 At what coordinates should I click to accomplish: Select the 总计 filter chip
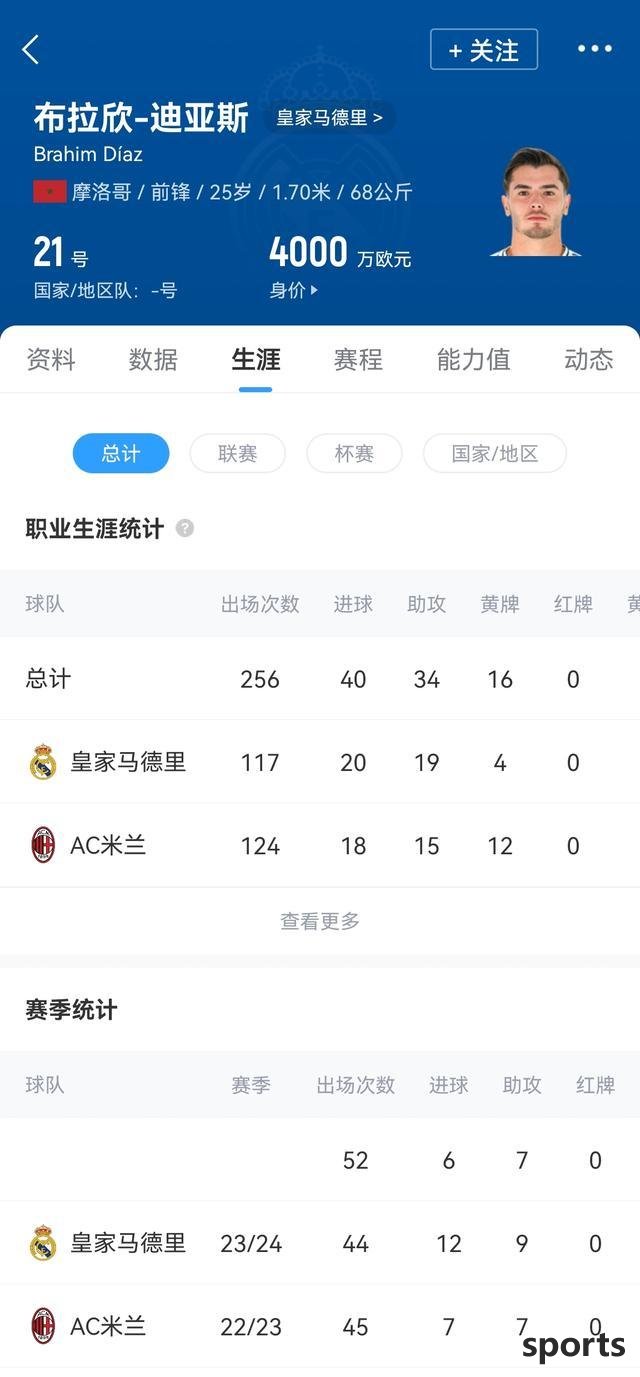point(121,453)
